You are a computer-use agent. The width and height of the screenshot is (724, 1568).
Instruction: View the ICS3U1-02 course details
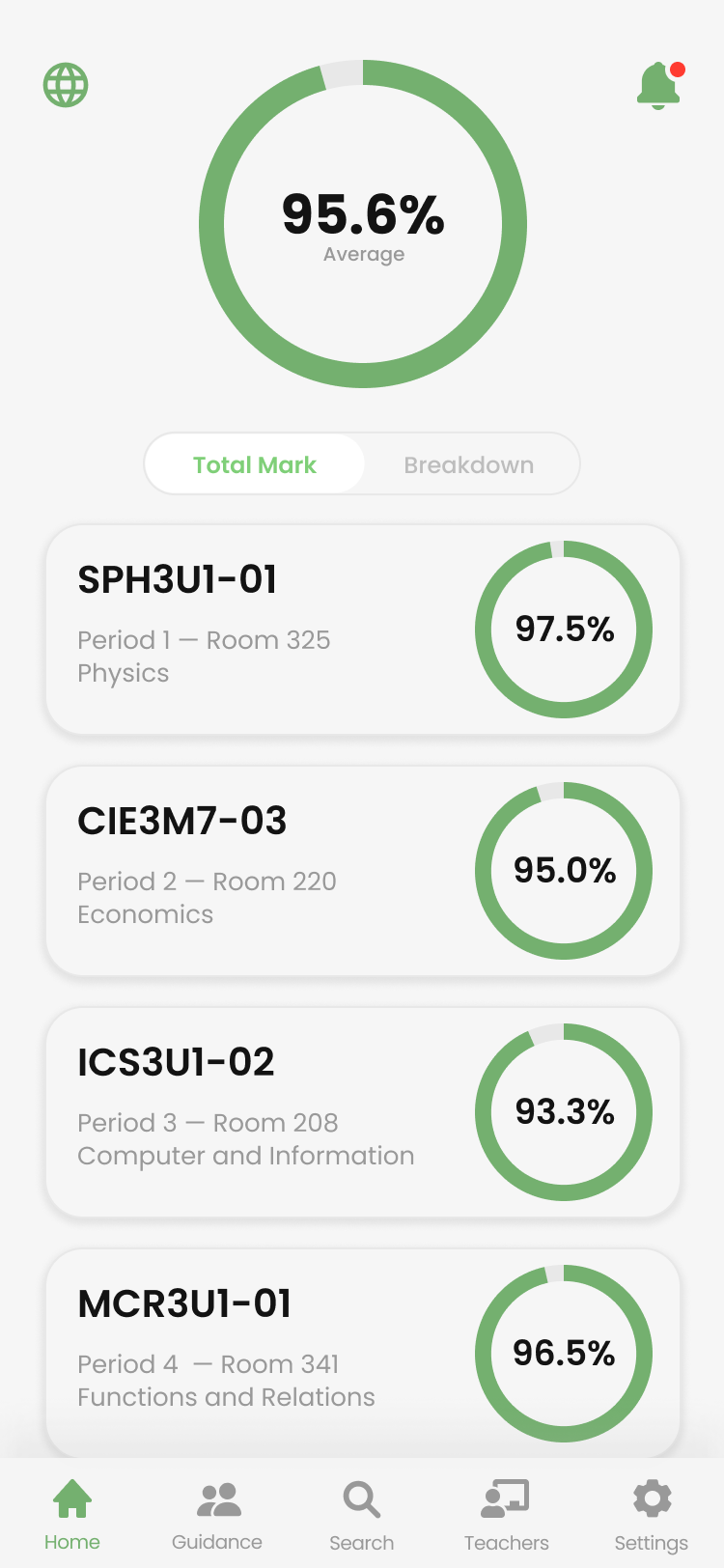tap(363, 1112)
